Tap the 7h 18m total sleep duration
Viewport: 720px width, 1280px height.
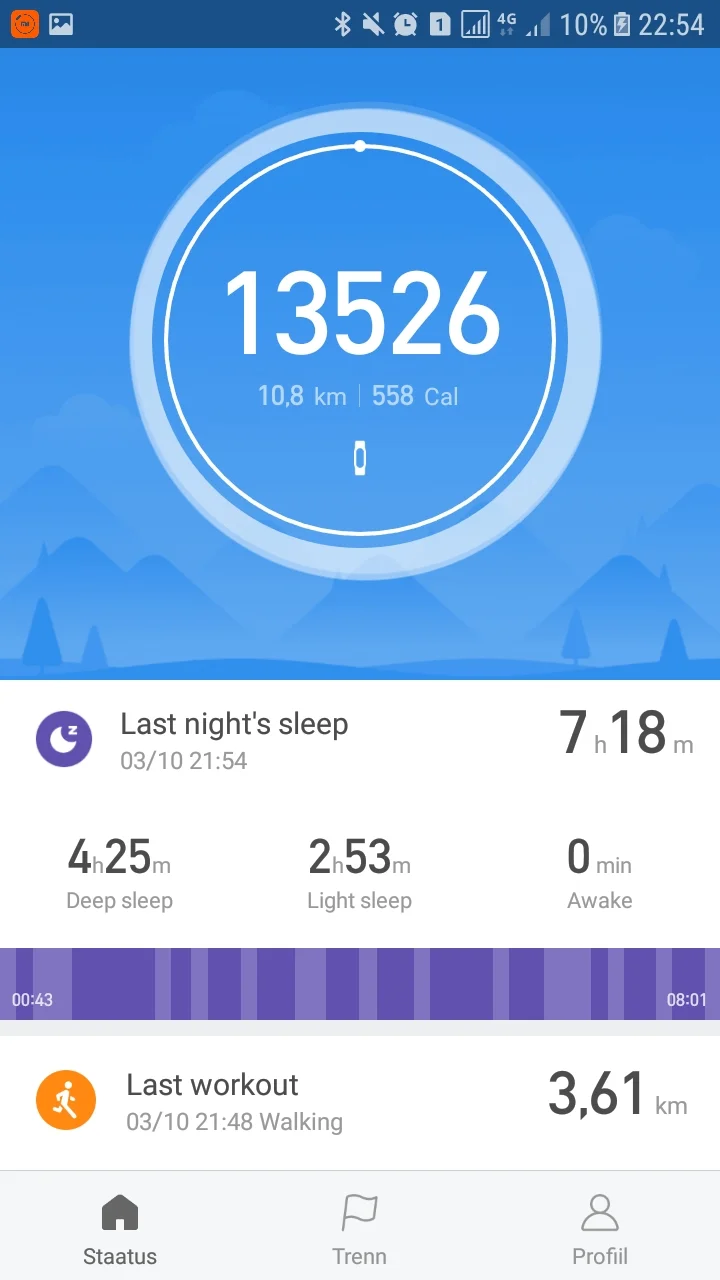point(627,735)
